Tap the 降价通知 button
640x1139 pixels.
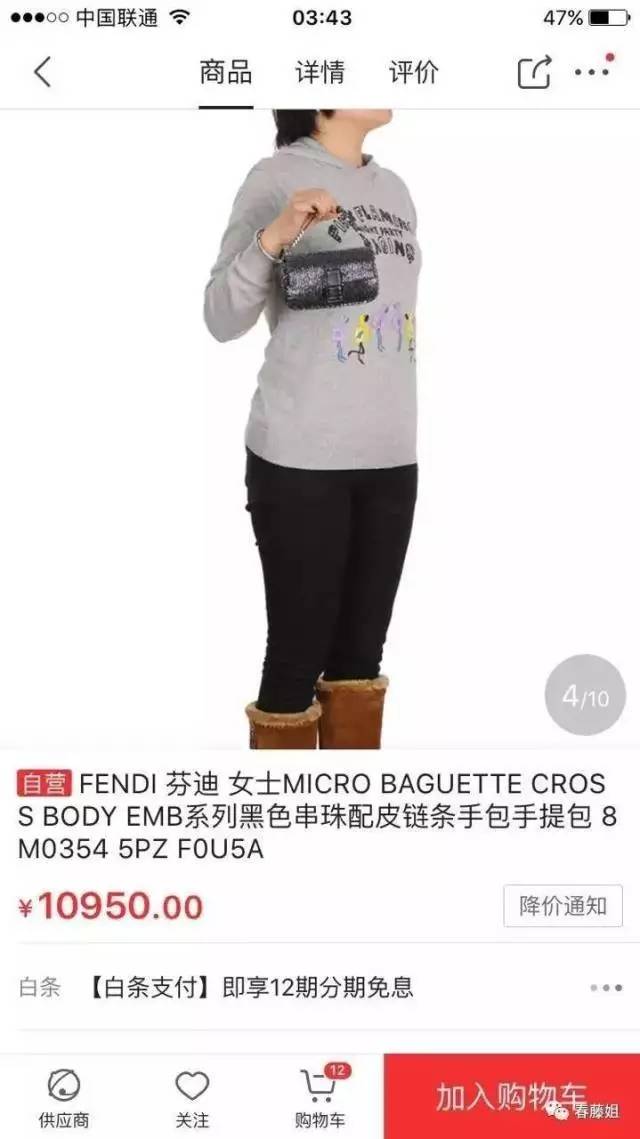562,906
